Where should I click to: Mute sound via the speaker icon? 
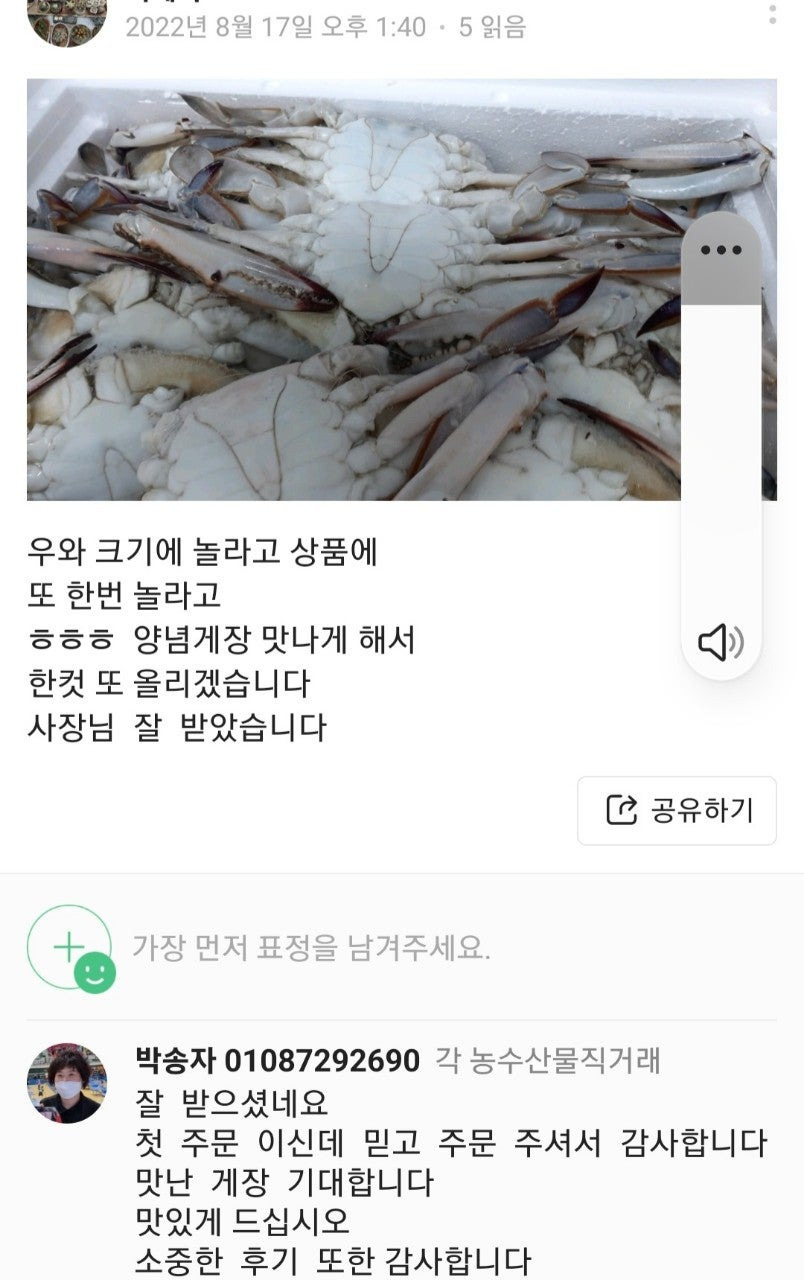[720, 642]
